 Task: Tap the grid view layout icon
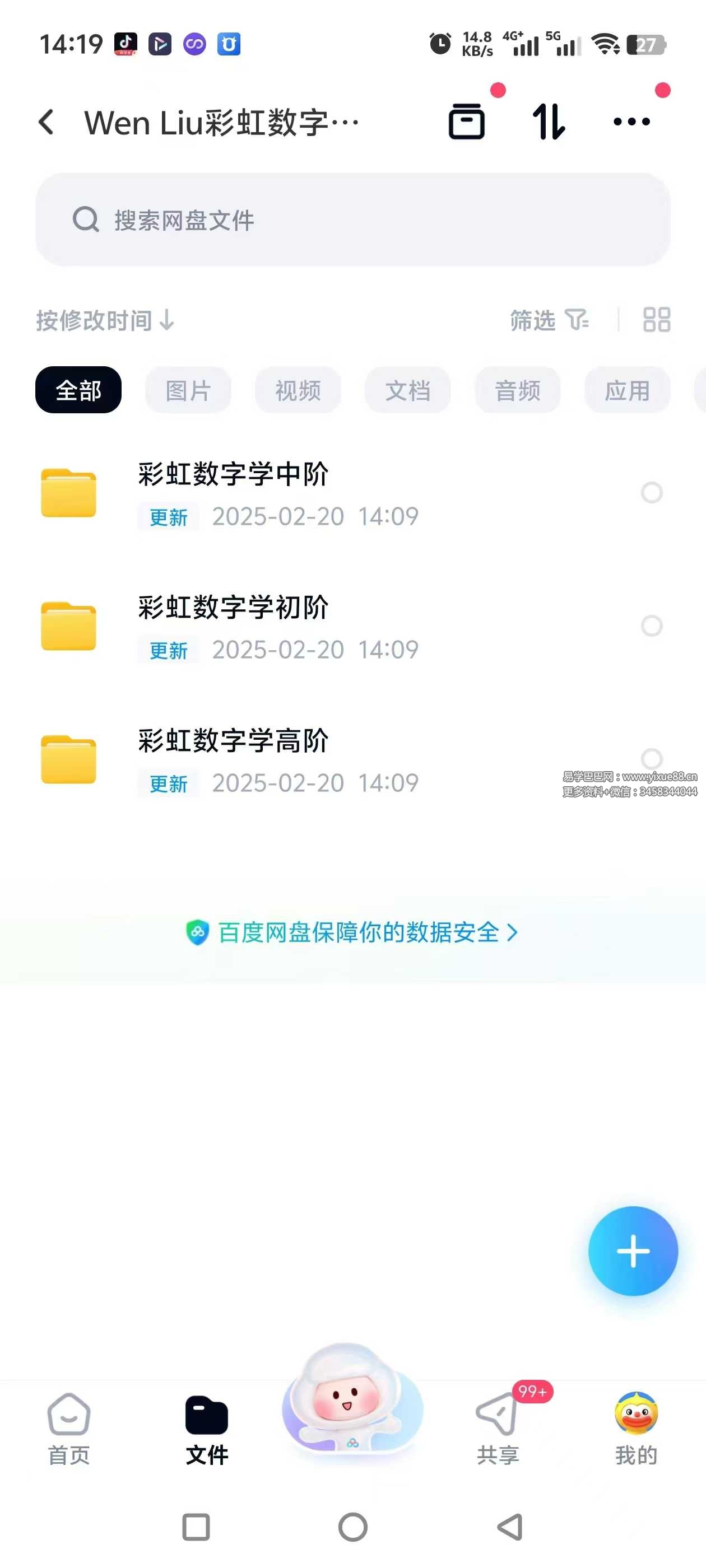point(656,321)
